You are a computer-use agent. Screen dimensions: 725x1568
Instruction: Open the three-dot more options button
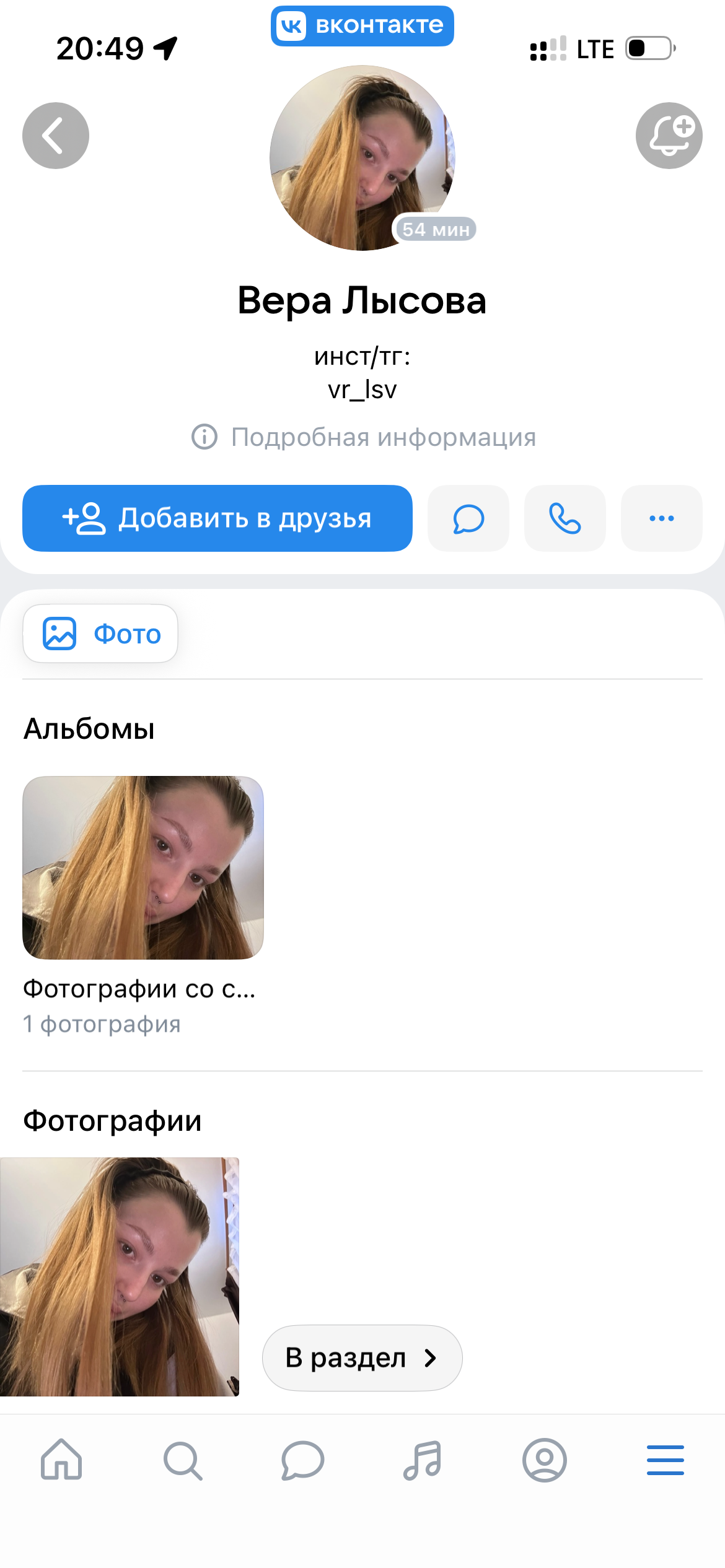(661, 518)
